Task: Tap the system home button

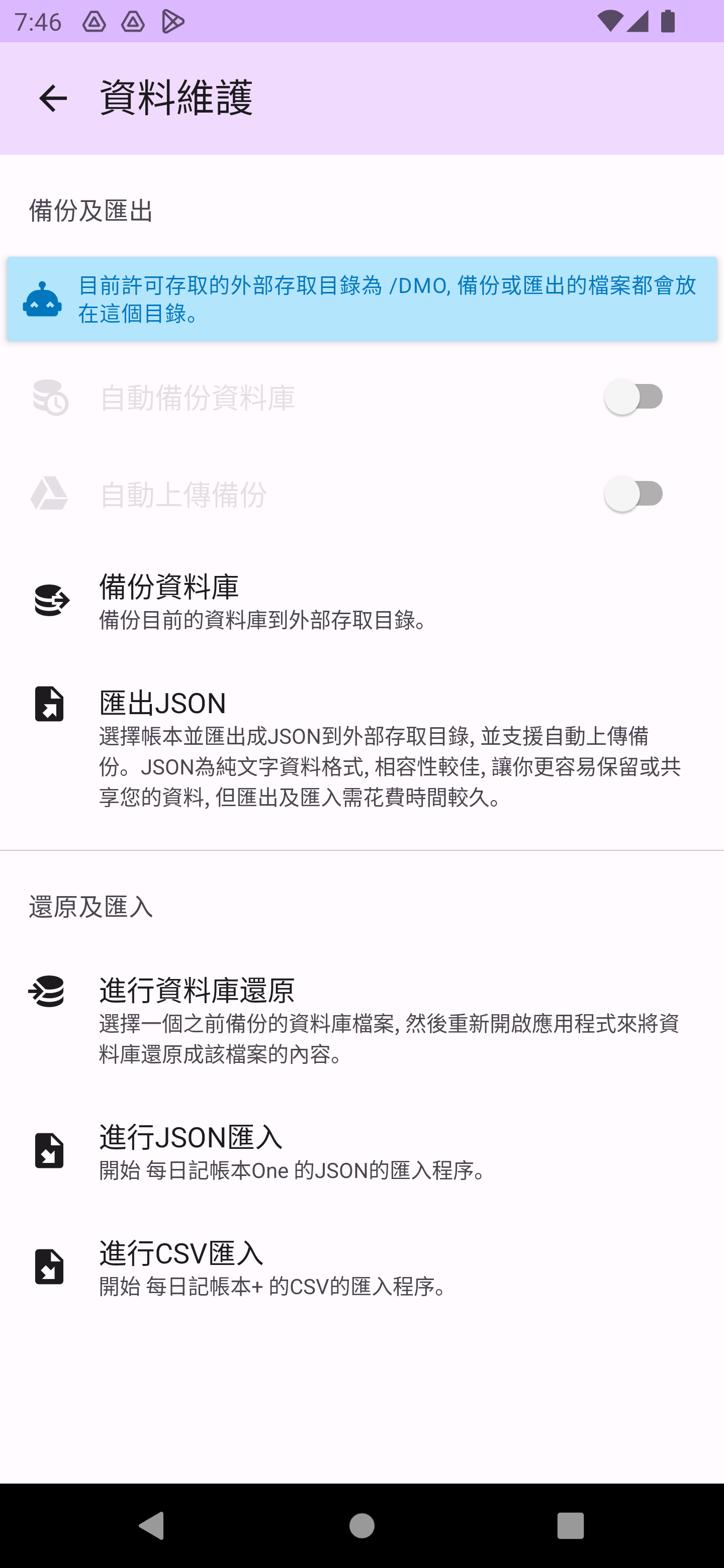Action: [361, 1525]
